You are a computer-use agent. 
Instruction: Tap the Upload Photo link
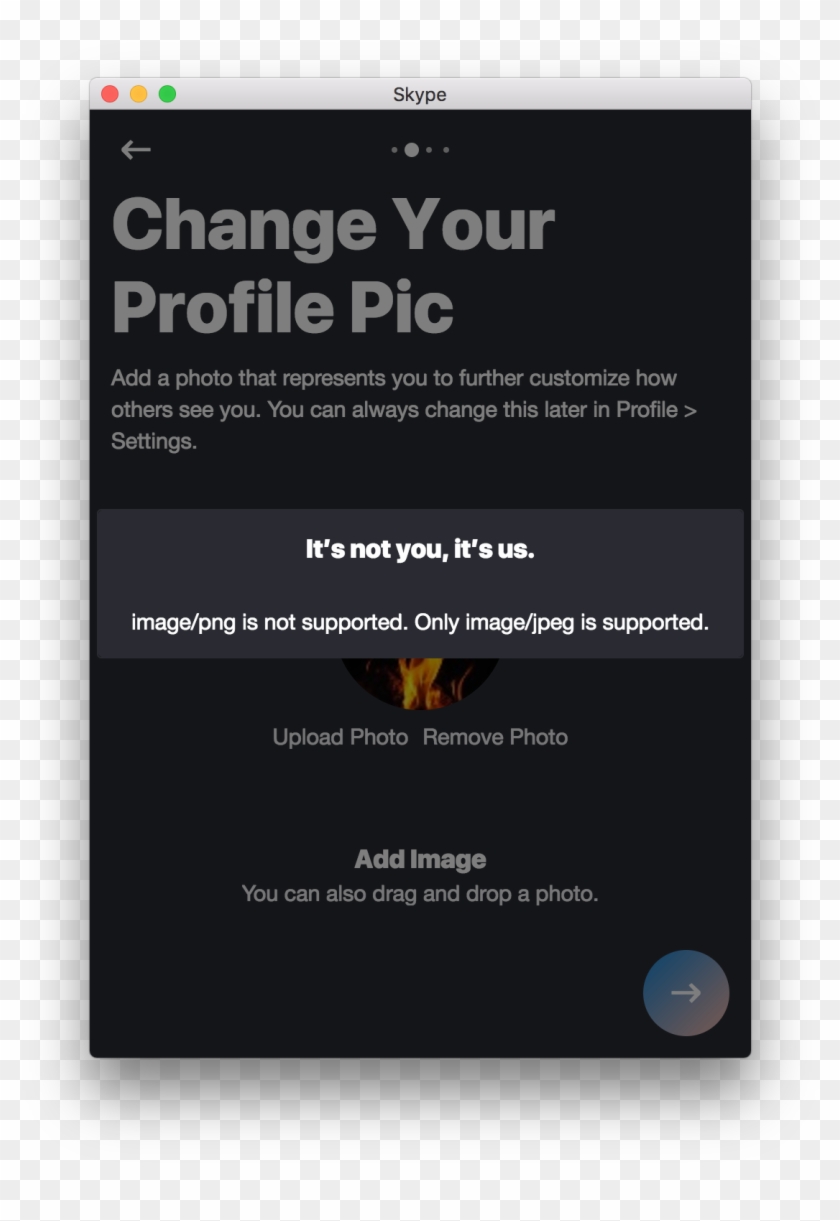tap(340, 737)
